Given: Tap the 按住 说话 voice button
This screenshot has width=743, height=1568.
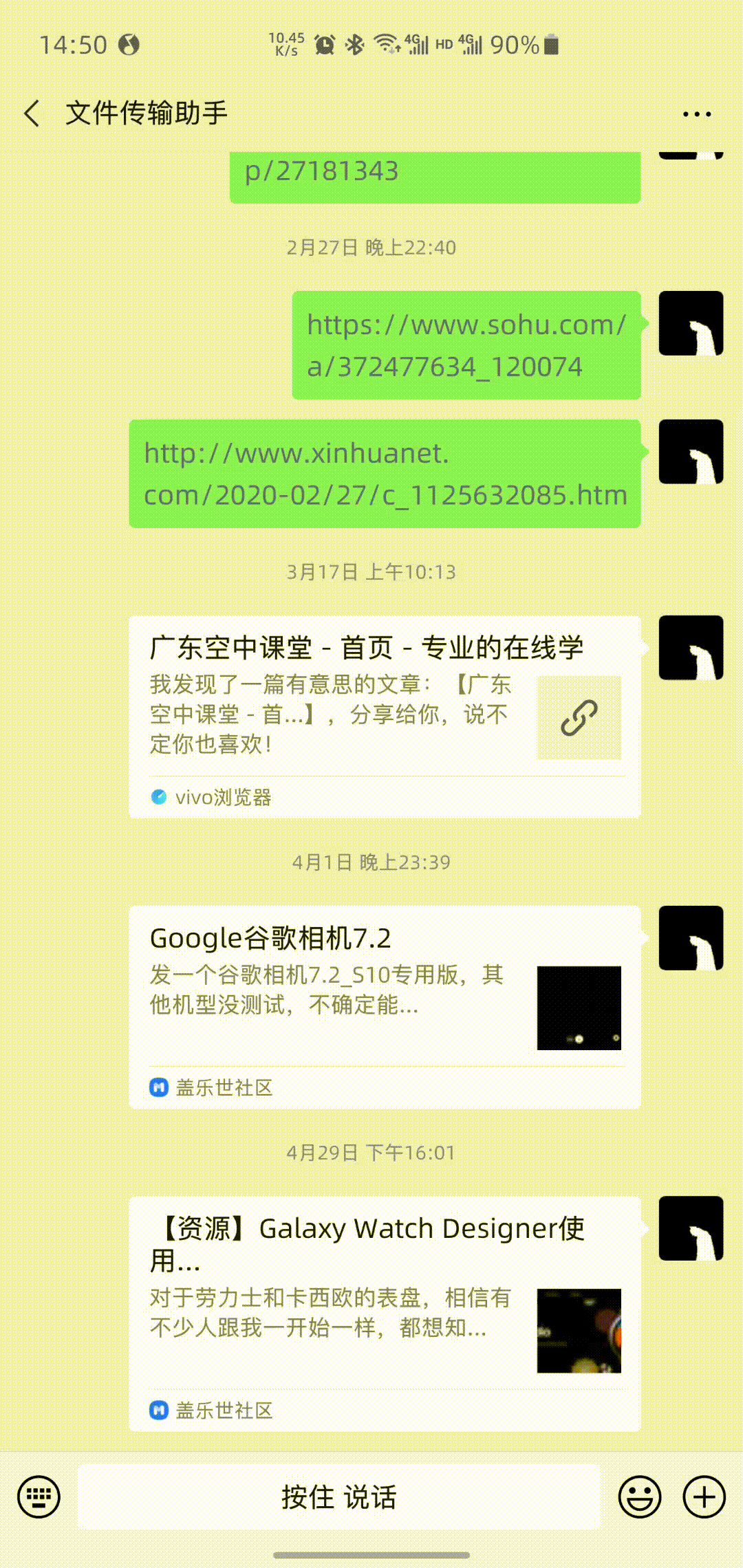Looking at the screenshot, I should 338,1496.
